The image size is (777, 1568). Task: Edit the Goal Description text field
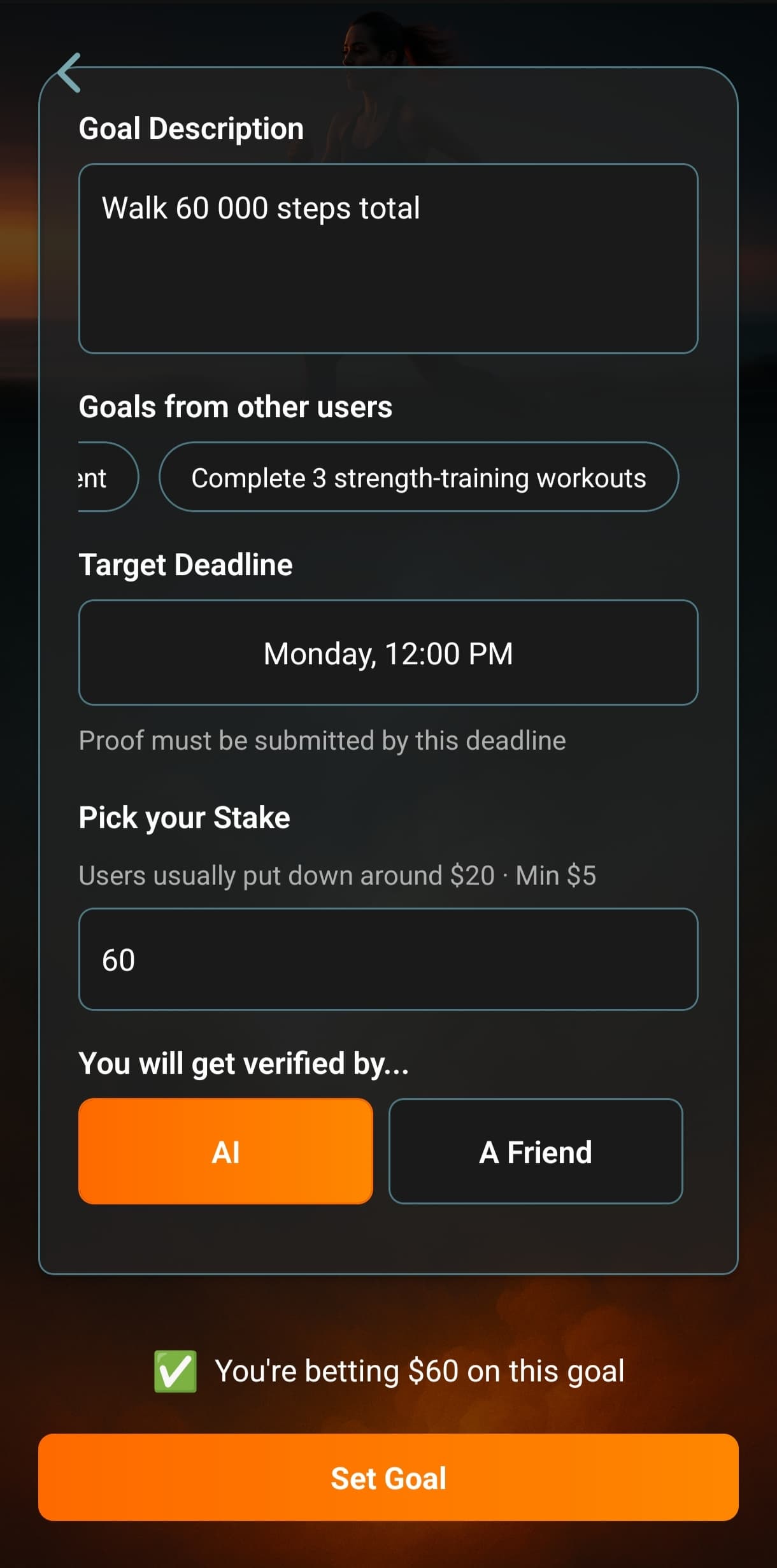coord(388,258)
